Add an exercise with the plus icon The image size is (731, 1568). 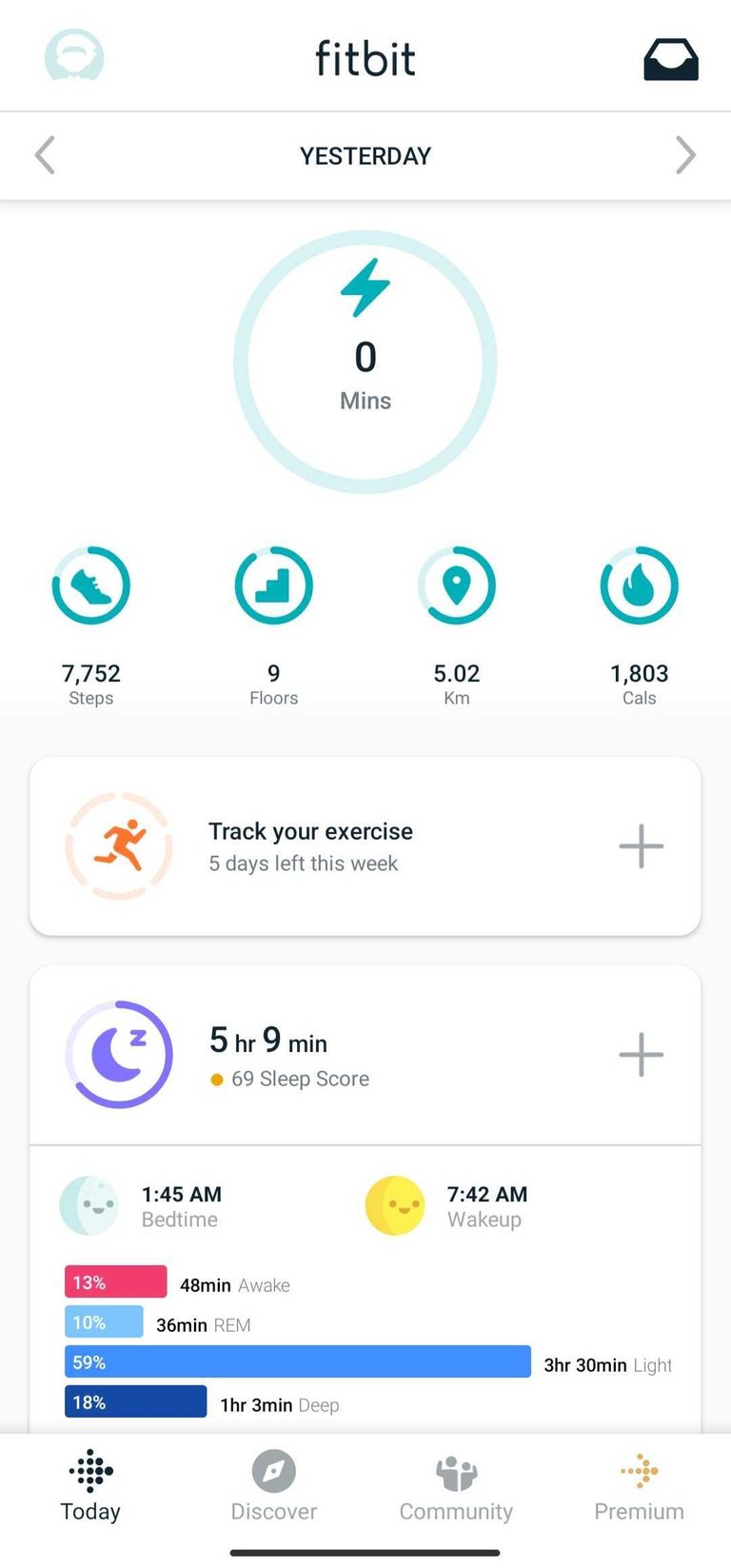[x=641, y=846]
